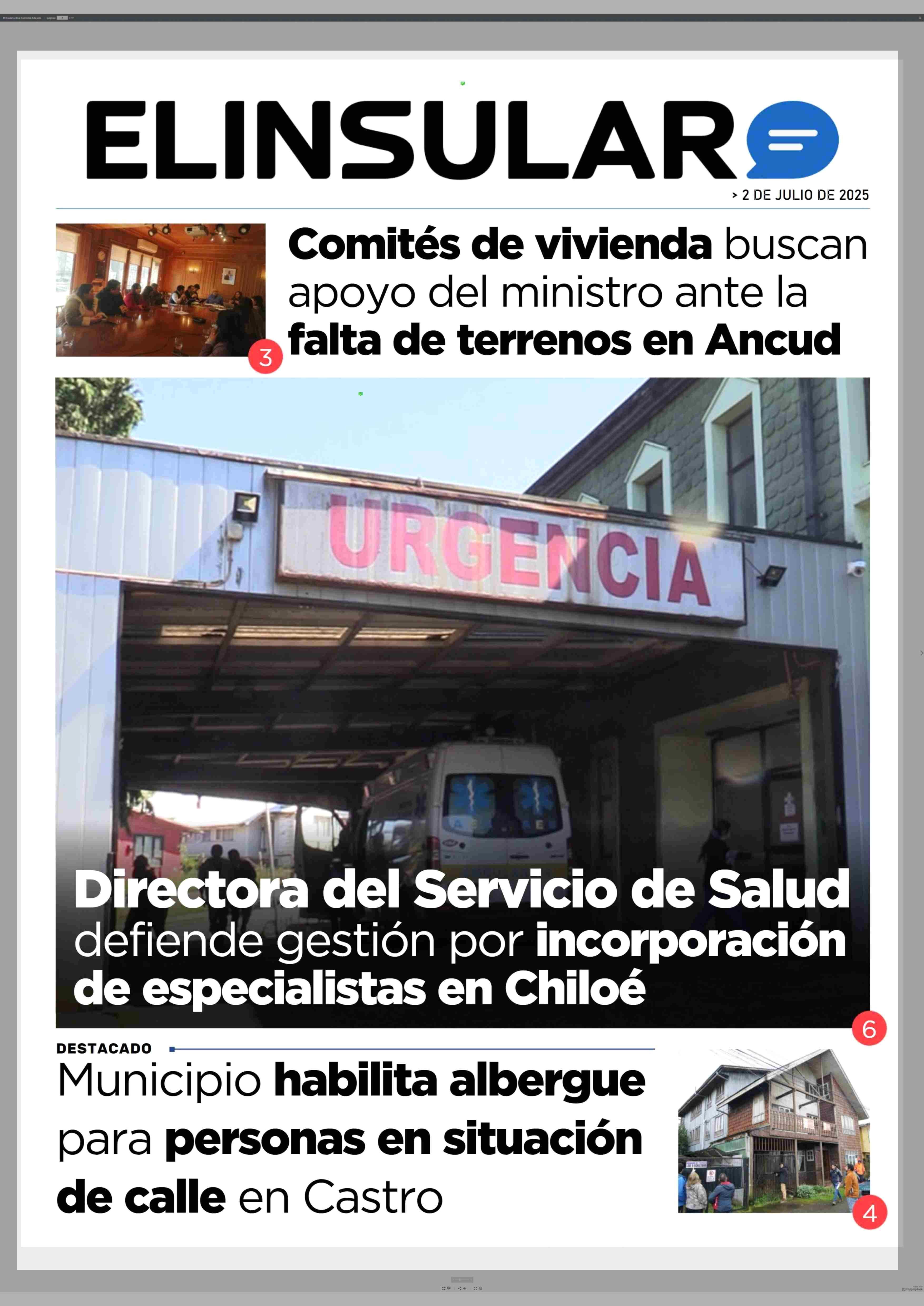Share this publication
The width and height of the screenshot is (924, 1306).
click(x=460, y=1288)
